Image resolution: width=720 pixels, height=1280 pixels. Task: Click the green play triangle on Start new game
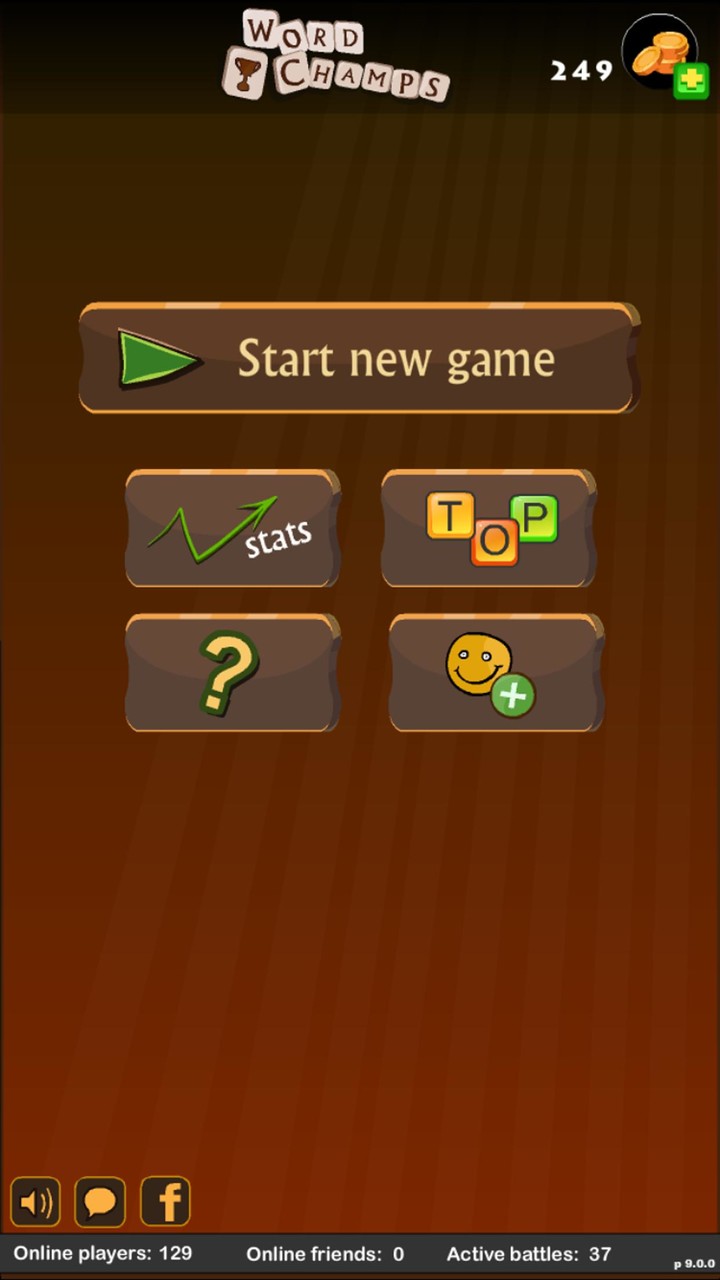[160, 358]
